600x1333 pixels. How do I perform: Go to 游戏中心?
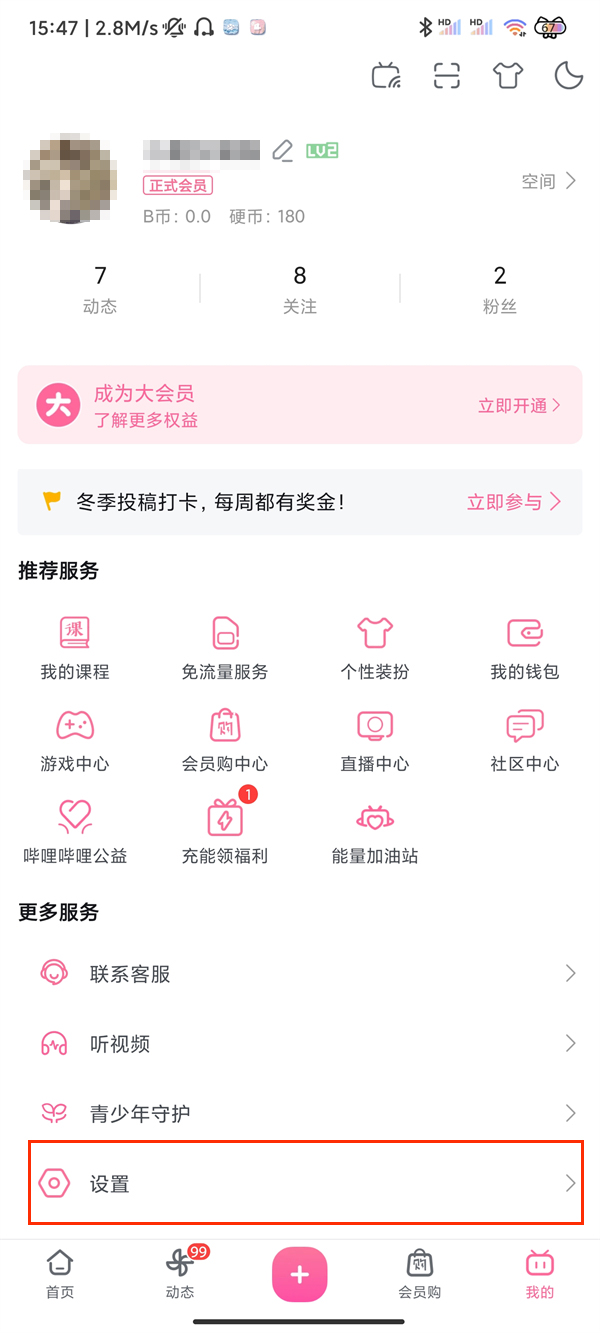point(75,740)
